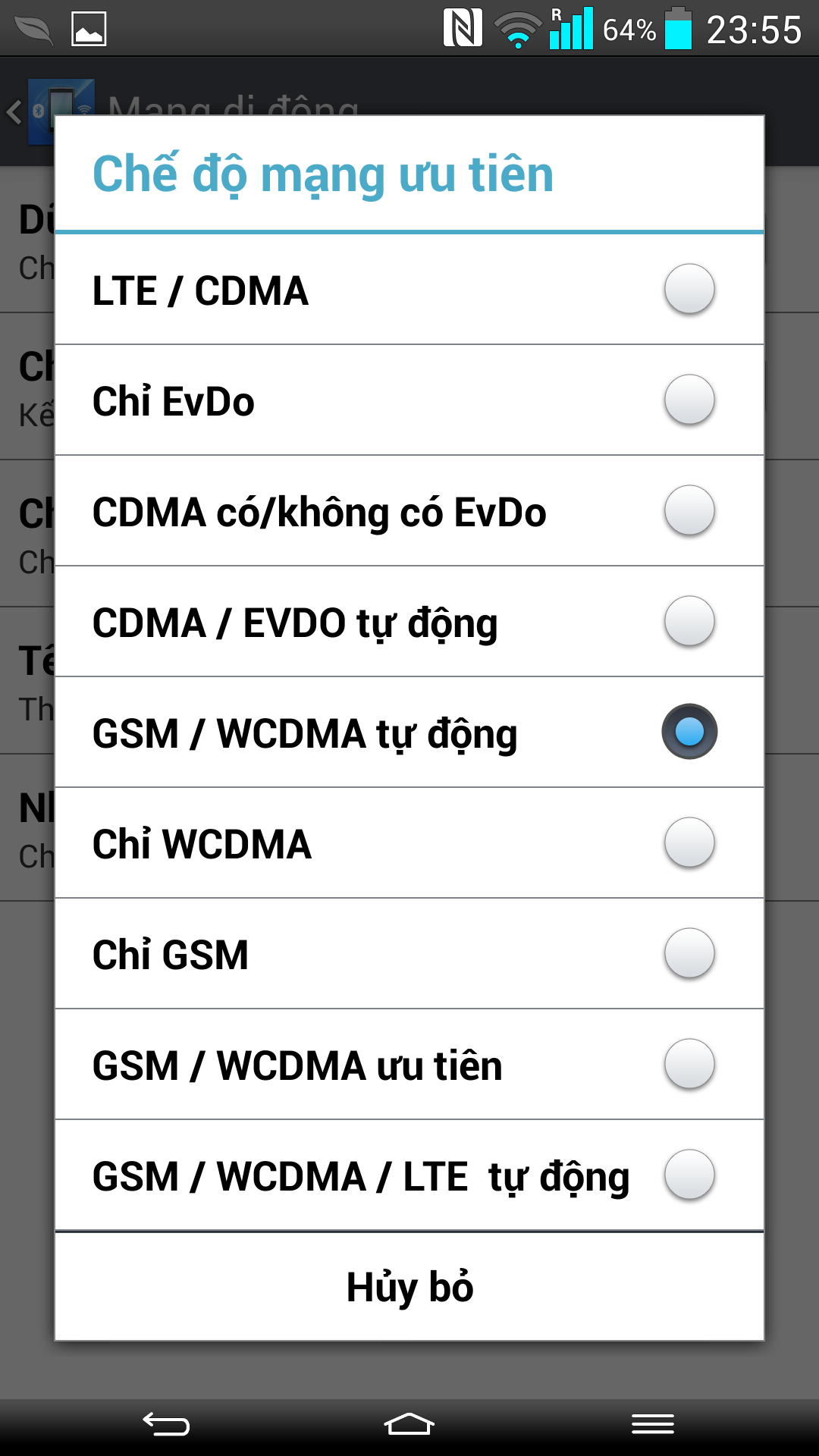Select GSM / WCDMA / LTE tự động
819x1456 pixels.
409,1175
